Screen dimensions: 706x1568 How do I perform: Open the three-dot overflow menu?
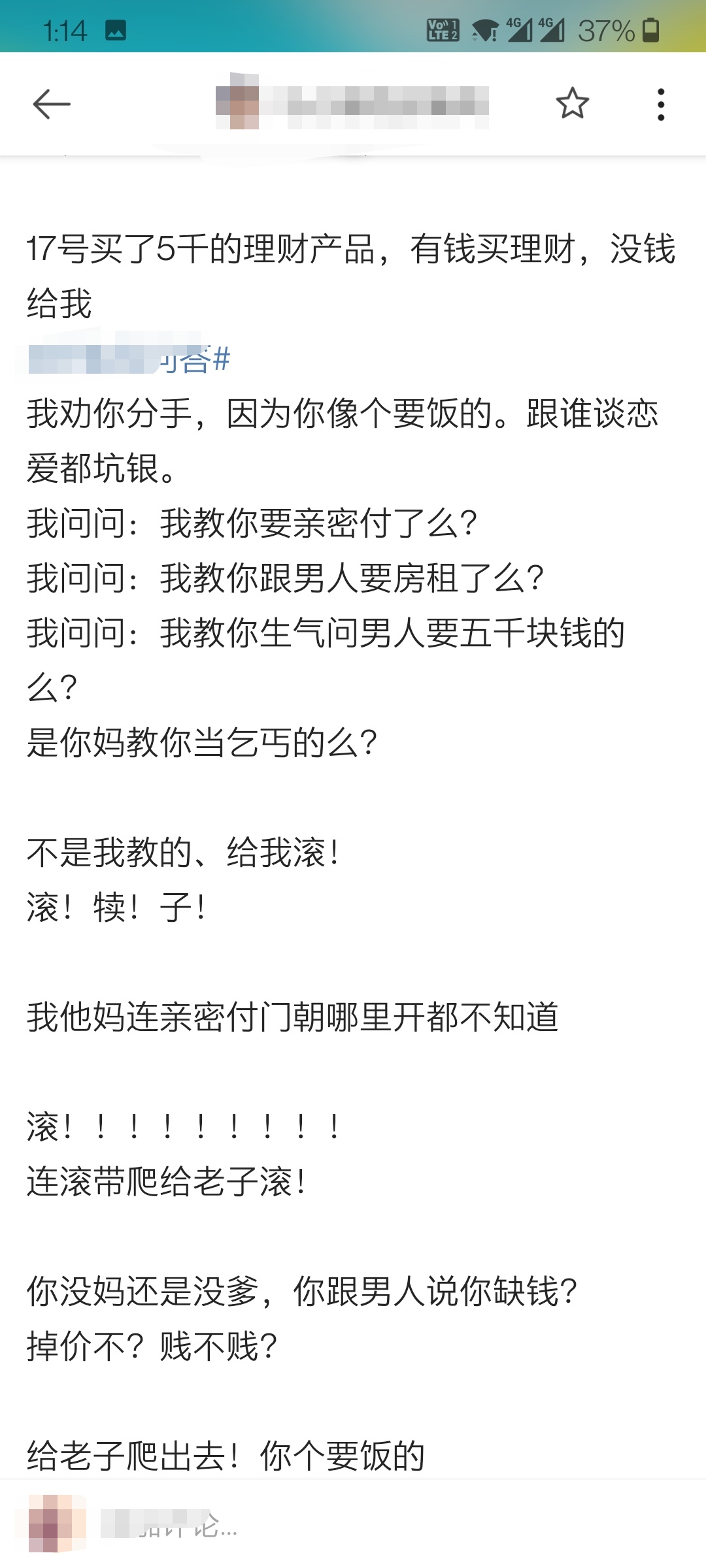point(661,105)
